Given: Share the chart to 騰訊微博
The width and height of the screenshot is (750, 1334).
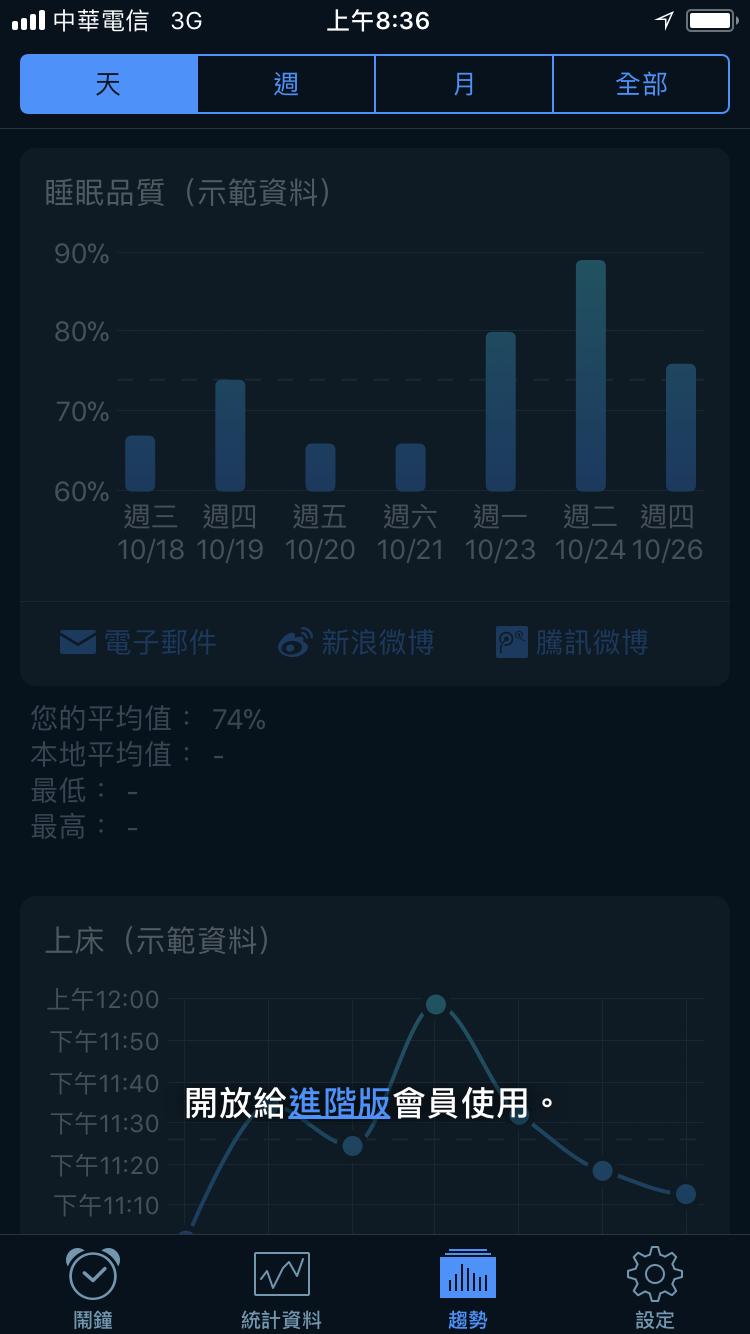Looking at the screenshot, I should 572,642.
